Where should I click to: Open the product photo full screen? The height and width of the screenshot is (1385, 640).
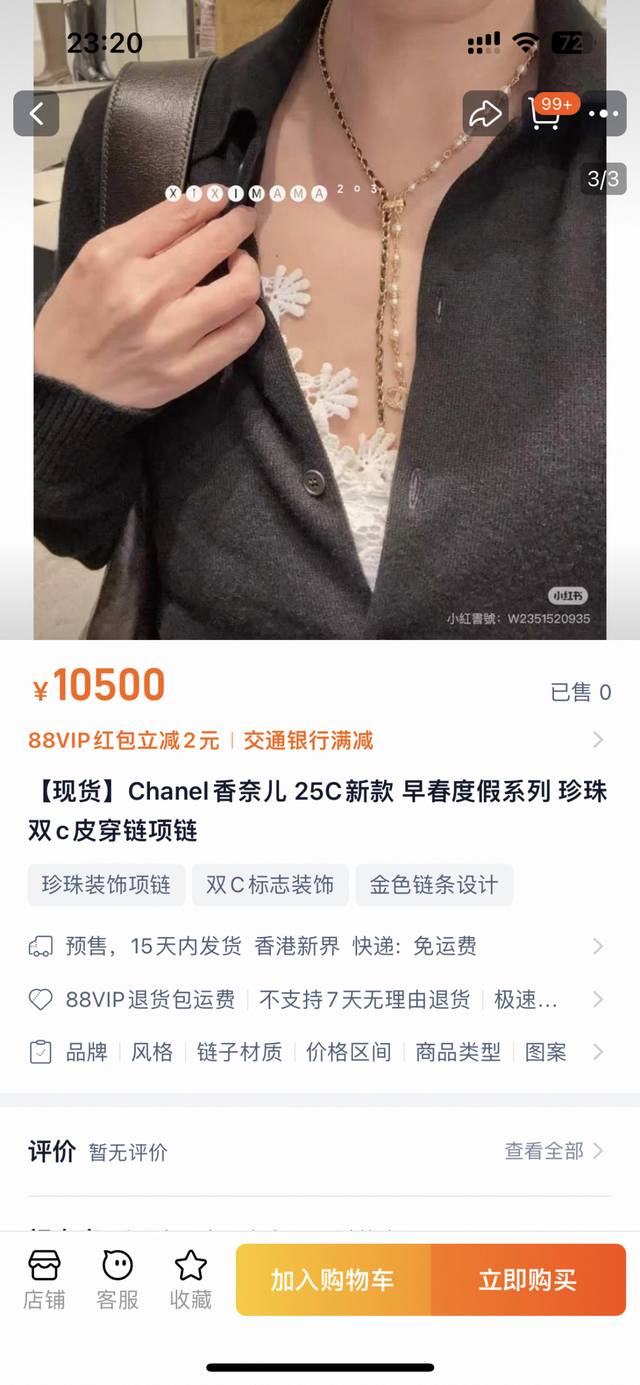(x=320, y=400)
